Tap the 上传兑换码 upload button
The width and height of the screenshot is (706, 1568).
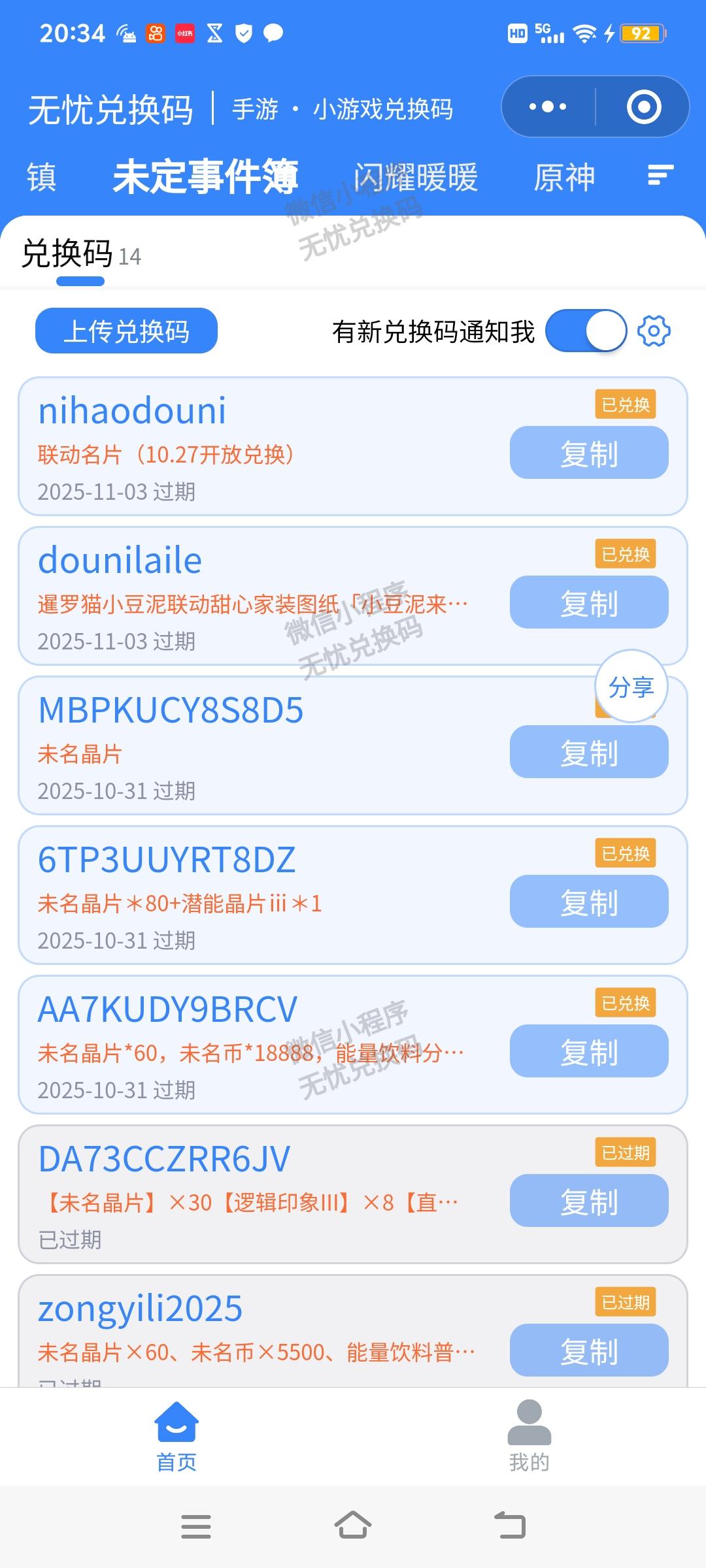pos(126,332)
